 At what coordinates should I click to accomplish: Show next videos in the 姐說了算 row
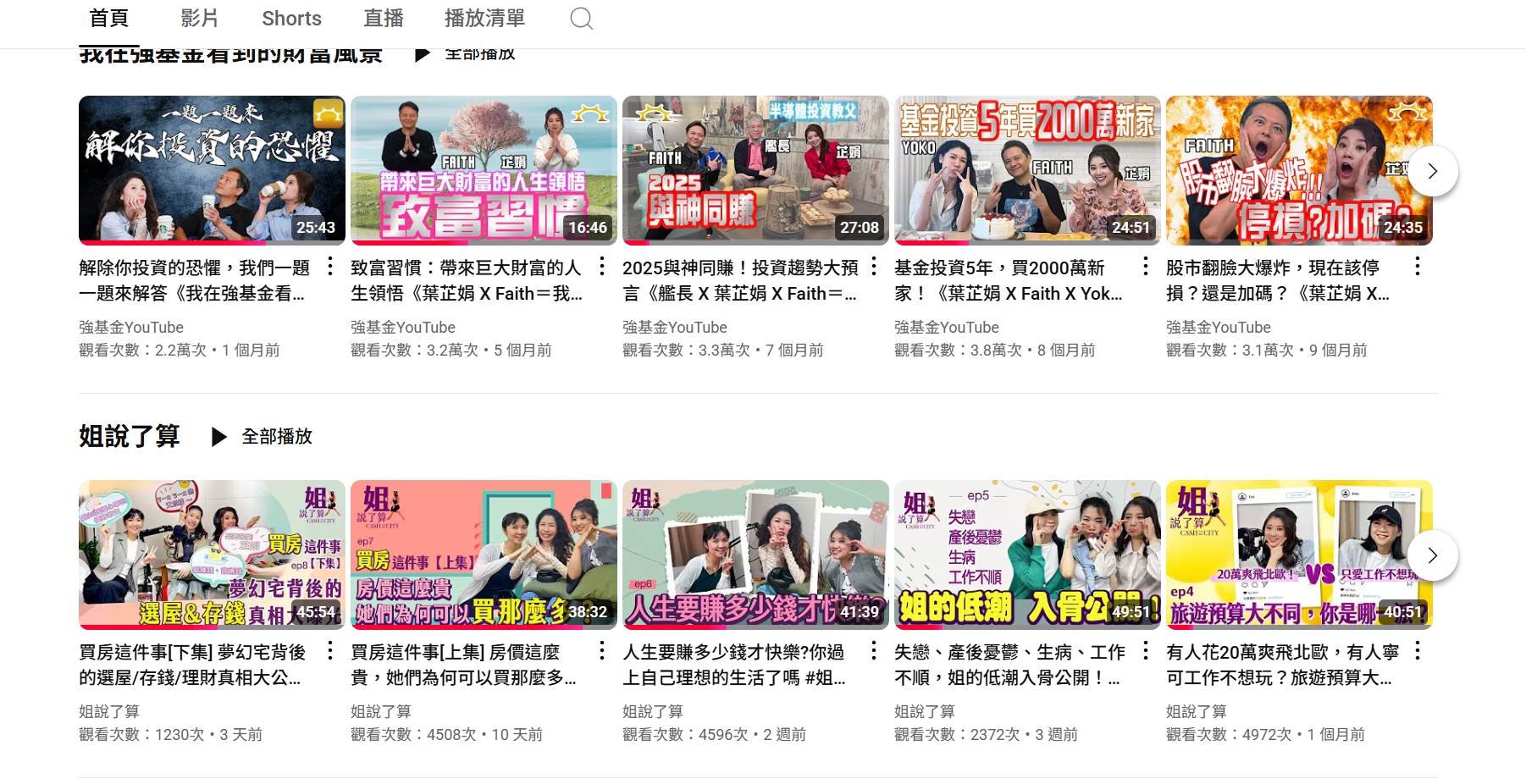pyautogui.click(x=1432, y=555)
